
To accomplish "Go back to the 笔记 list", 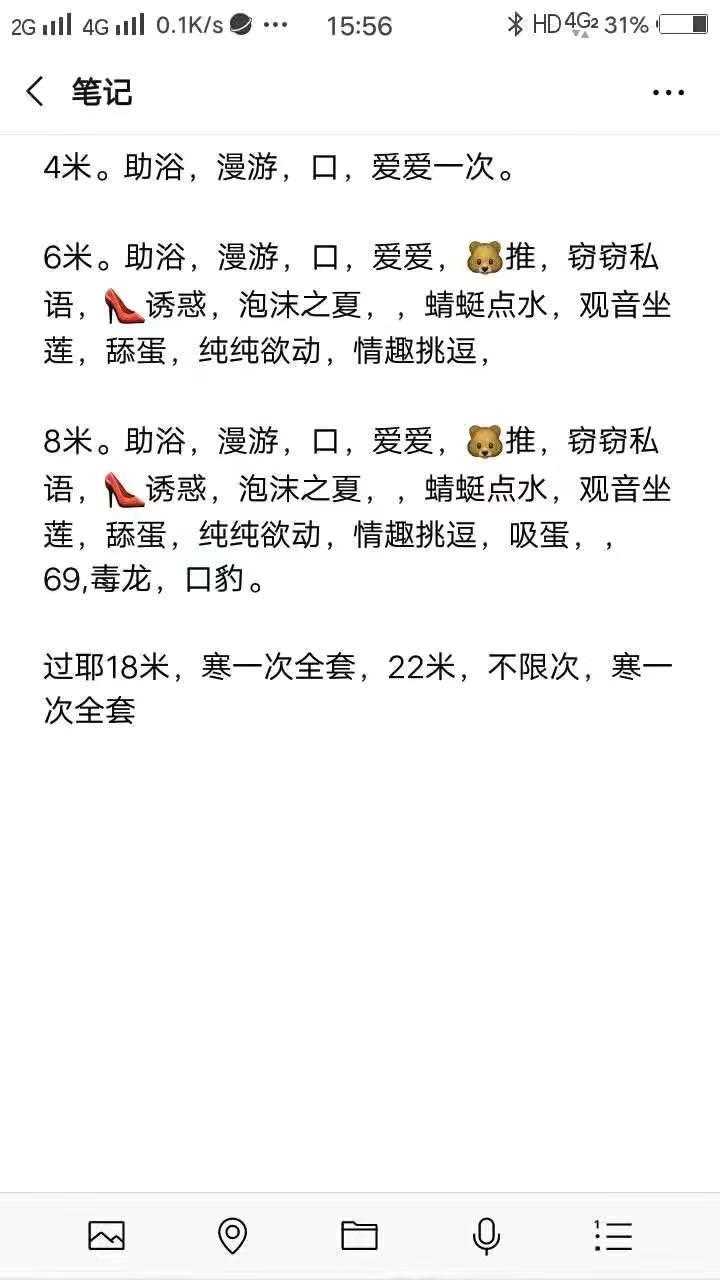I will click(x=35, y=92).
